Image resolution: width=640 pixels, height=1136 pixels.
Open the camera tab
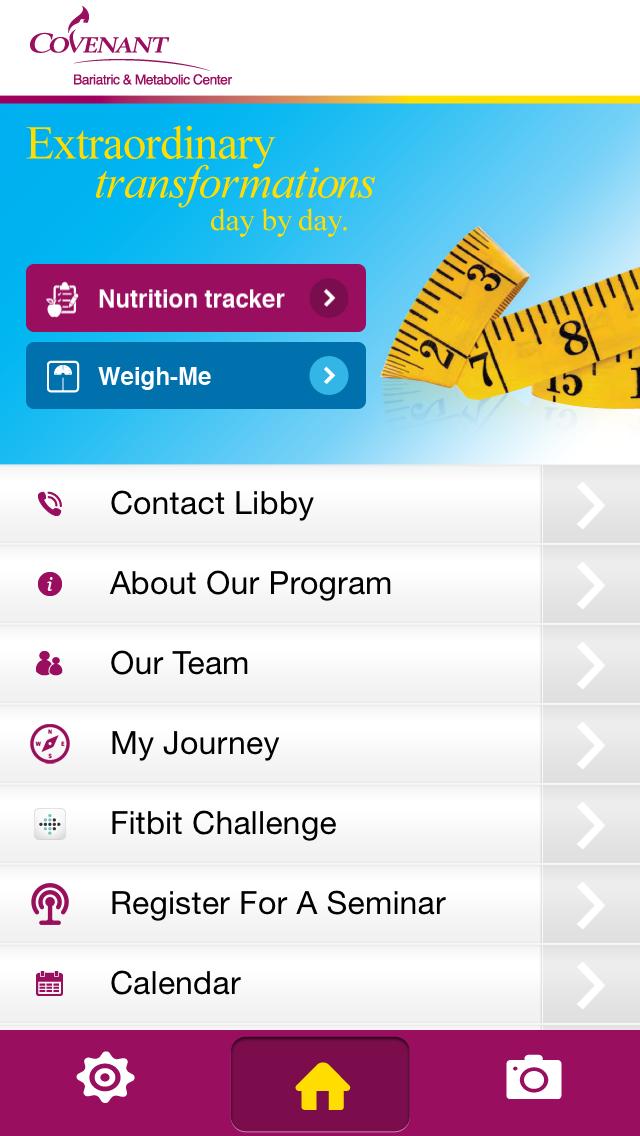533,1078
